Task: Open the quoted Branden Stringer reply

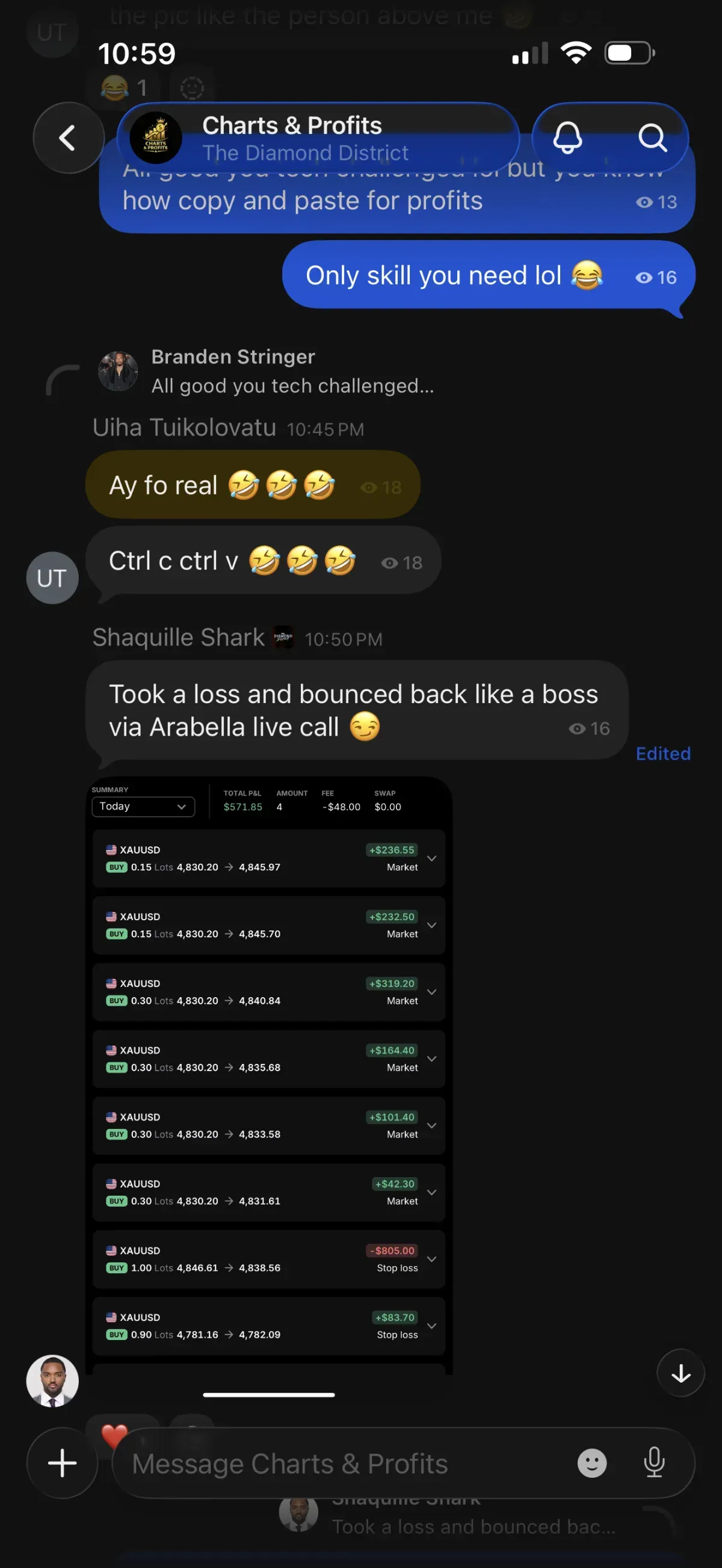Action: (266, 371)
